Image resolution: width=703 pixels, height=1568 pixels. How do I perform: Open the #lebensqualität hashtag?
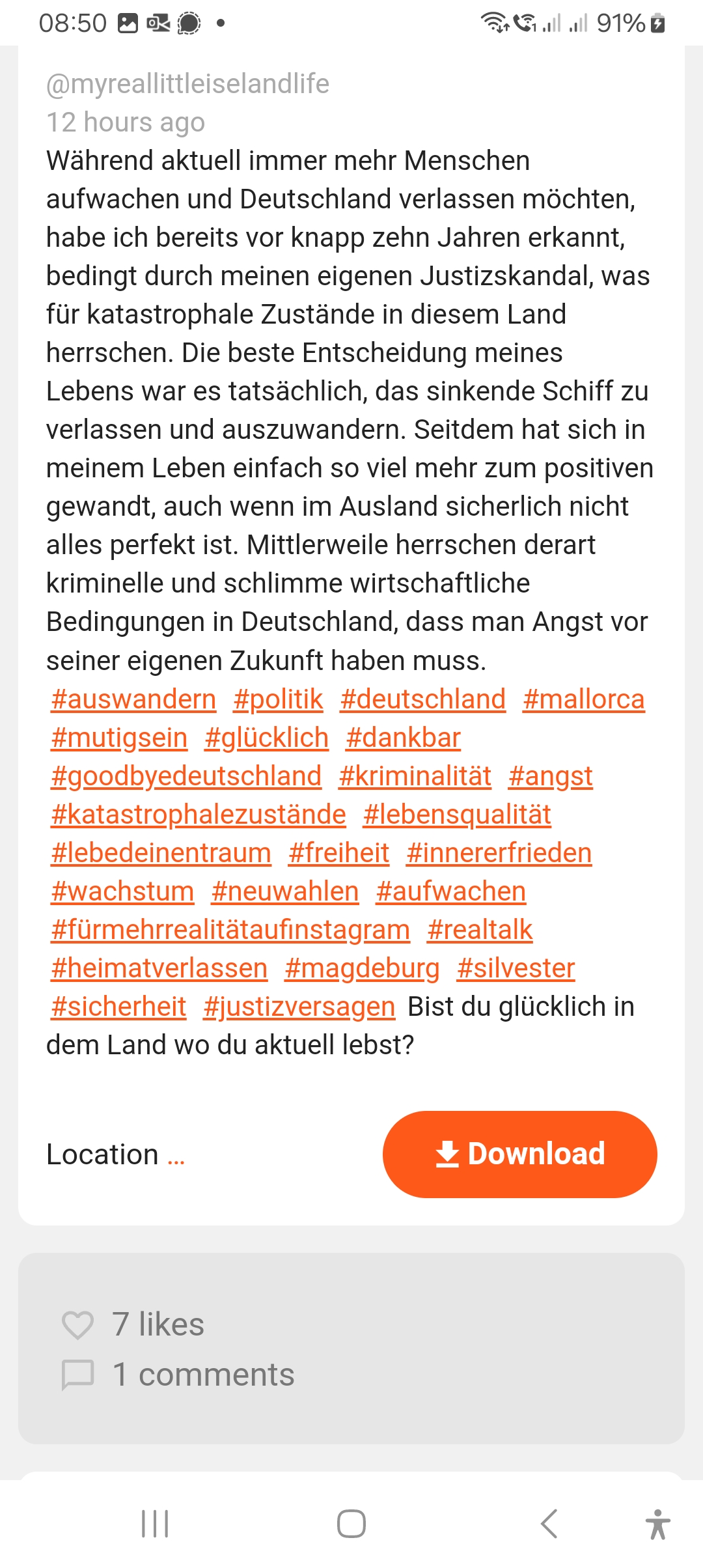click(x=457, y=815)
